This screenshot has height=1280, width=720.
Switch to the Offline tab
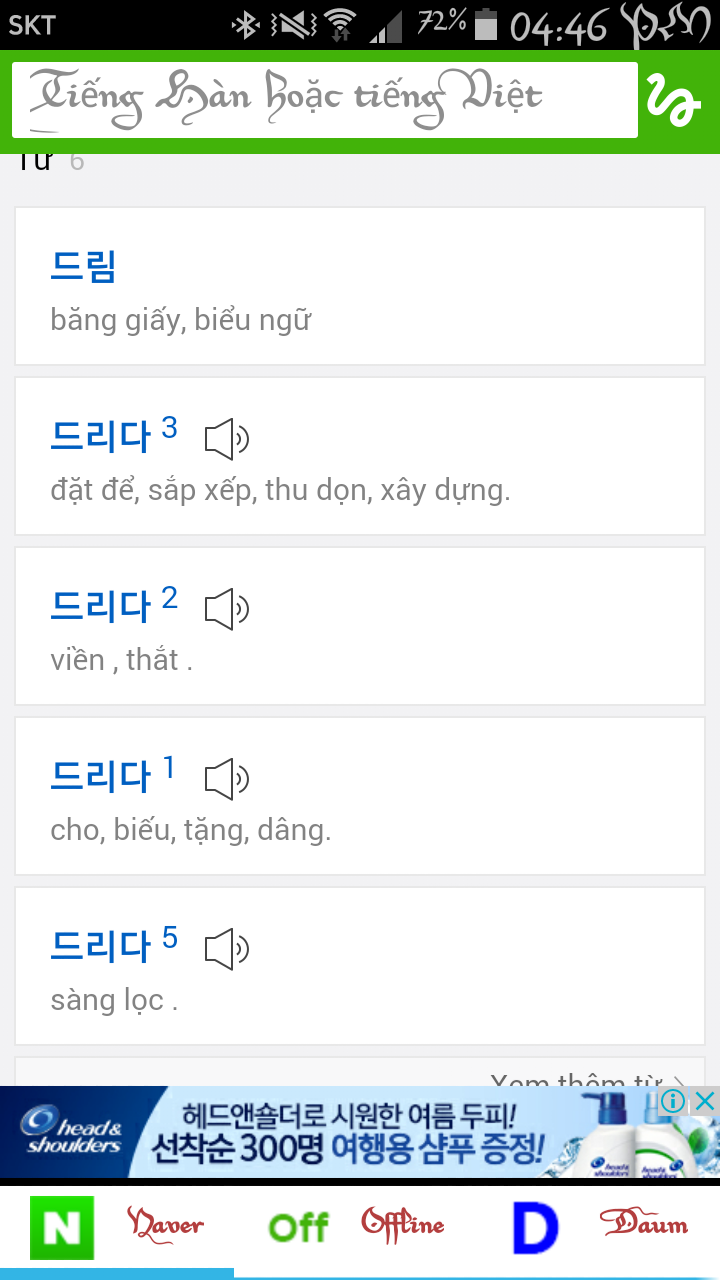coord(357,1226)
